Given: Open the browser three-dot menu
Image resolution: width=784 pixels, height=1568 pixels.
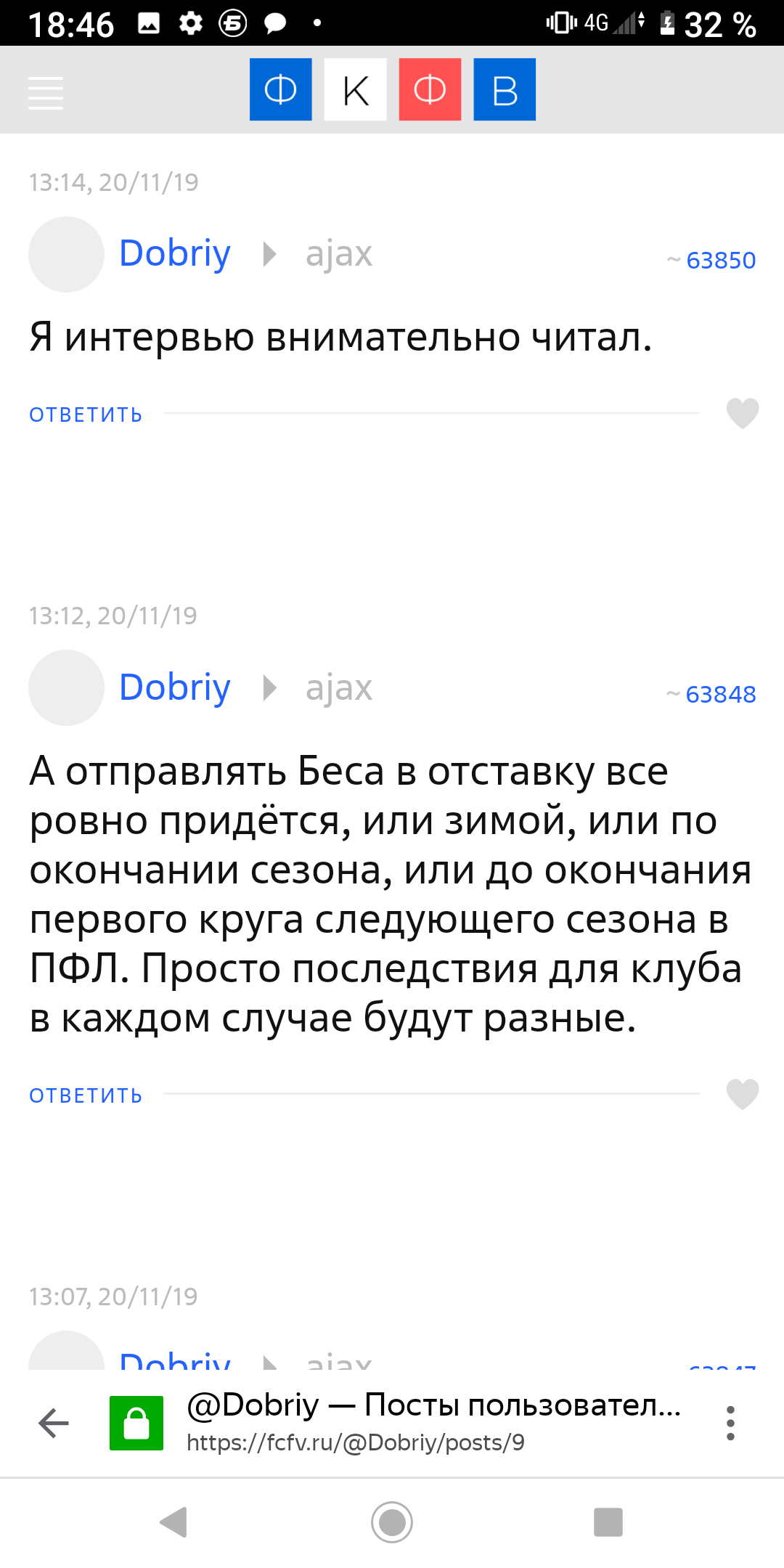Looking at the screenshot, I should tap(730, 1423).
